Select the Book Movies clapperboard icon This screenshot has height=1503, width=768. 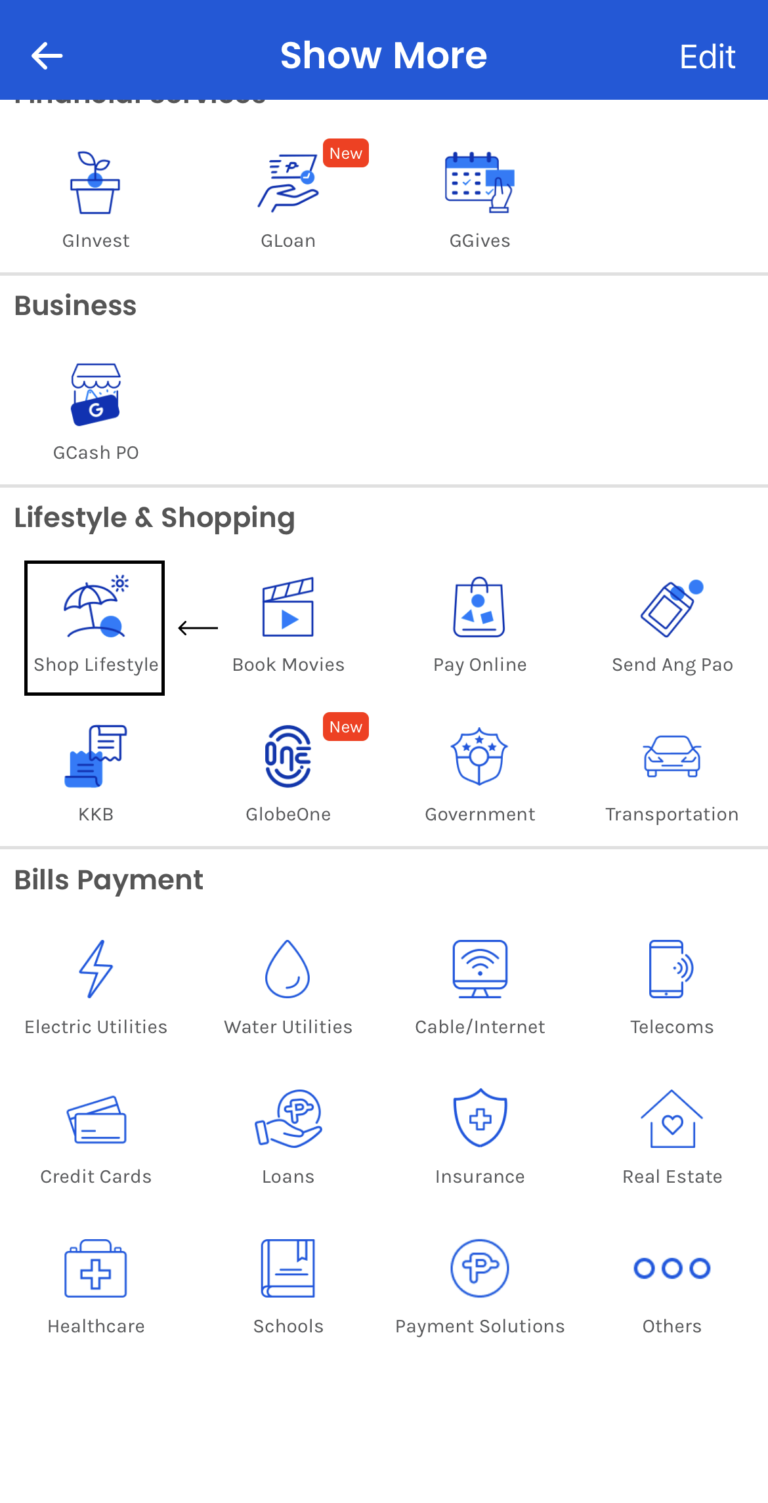click(288, 608)
